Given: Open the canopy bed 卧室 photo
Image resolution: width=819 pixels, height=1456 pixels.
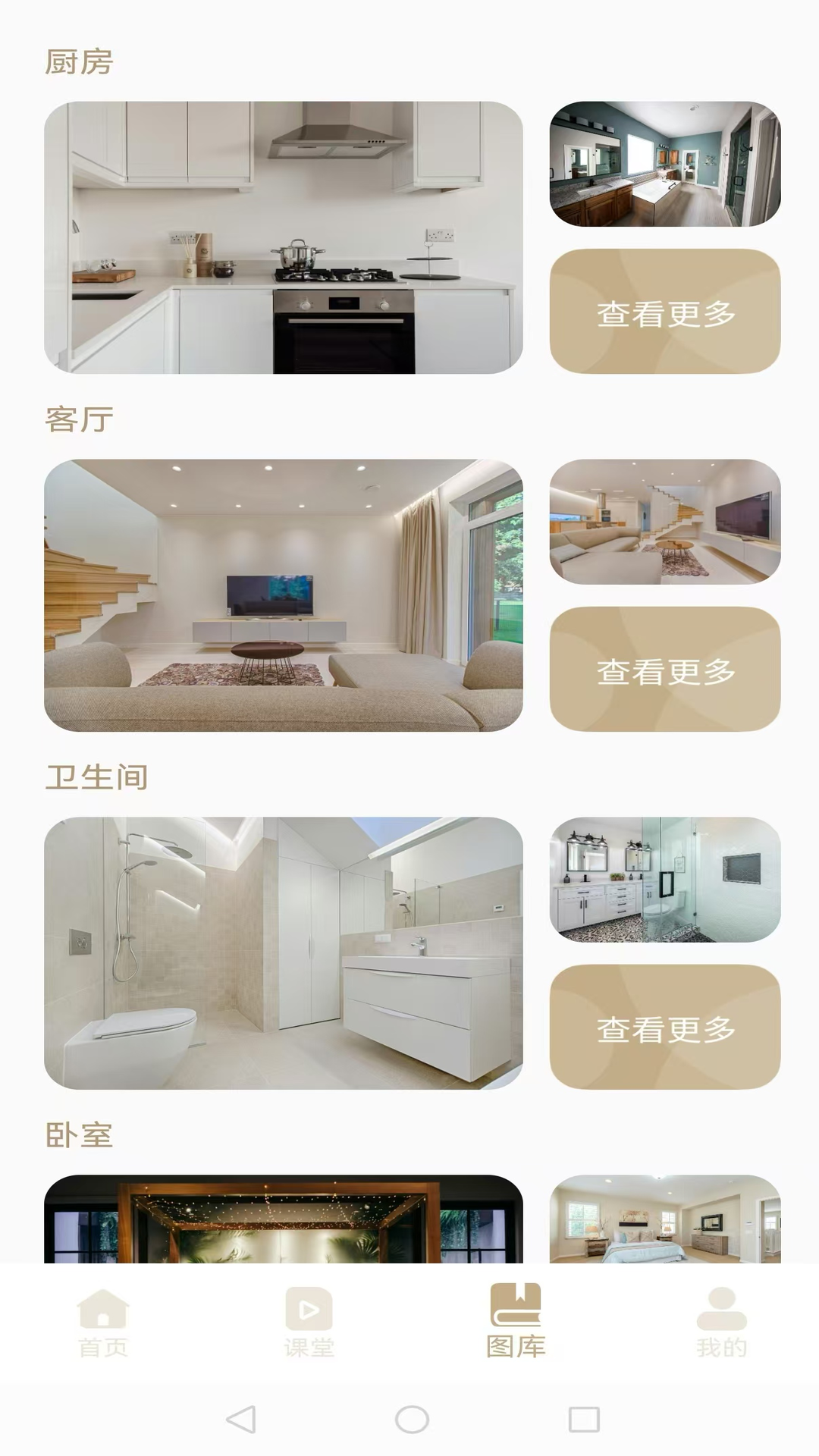Looking at the screenshot, I should [x=284, y=1221].
